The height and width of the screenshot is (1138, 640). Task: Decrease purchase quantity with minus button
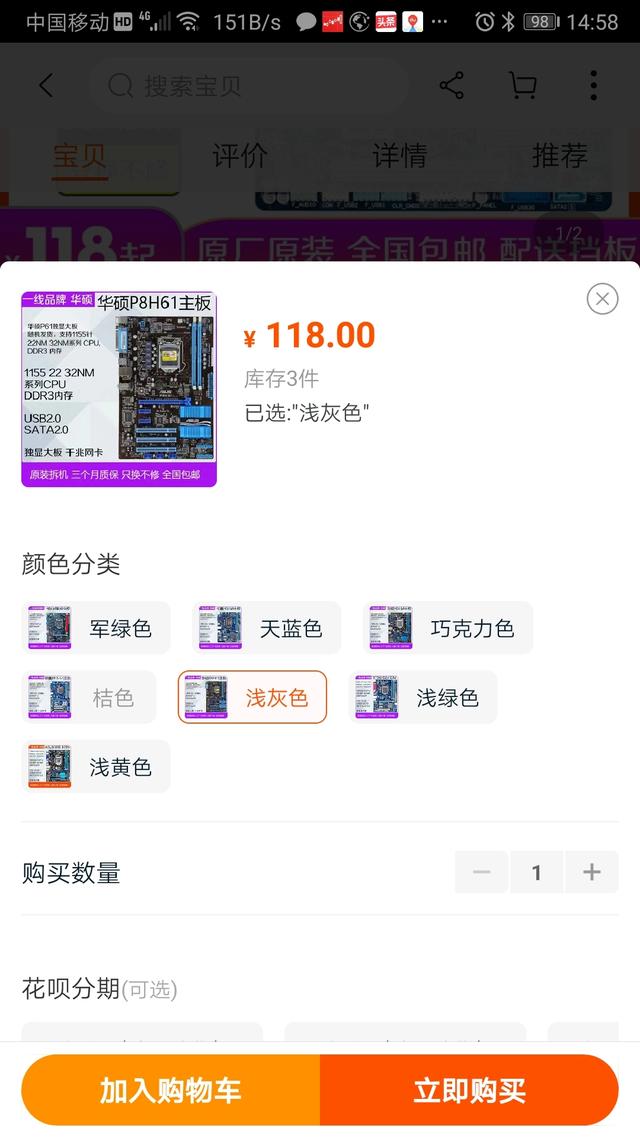(x=482, y=872)
